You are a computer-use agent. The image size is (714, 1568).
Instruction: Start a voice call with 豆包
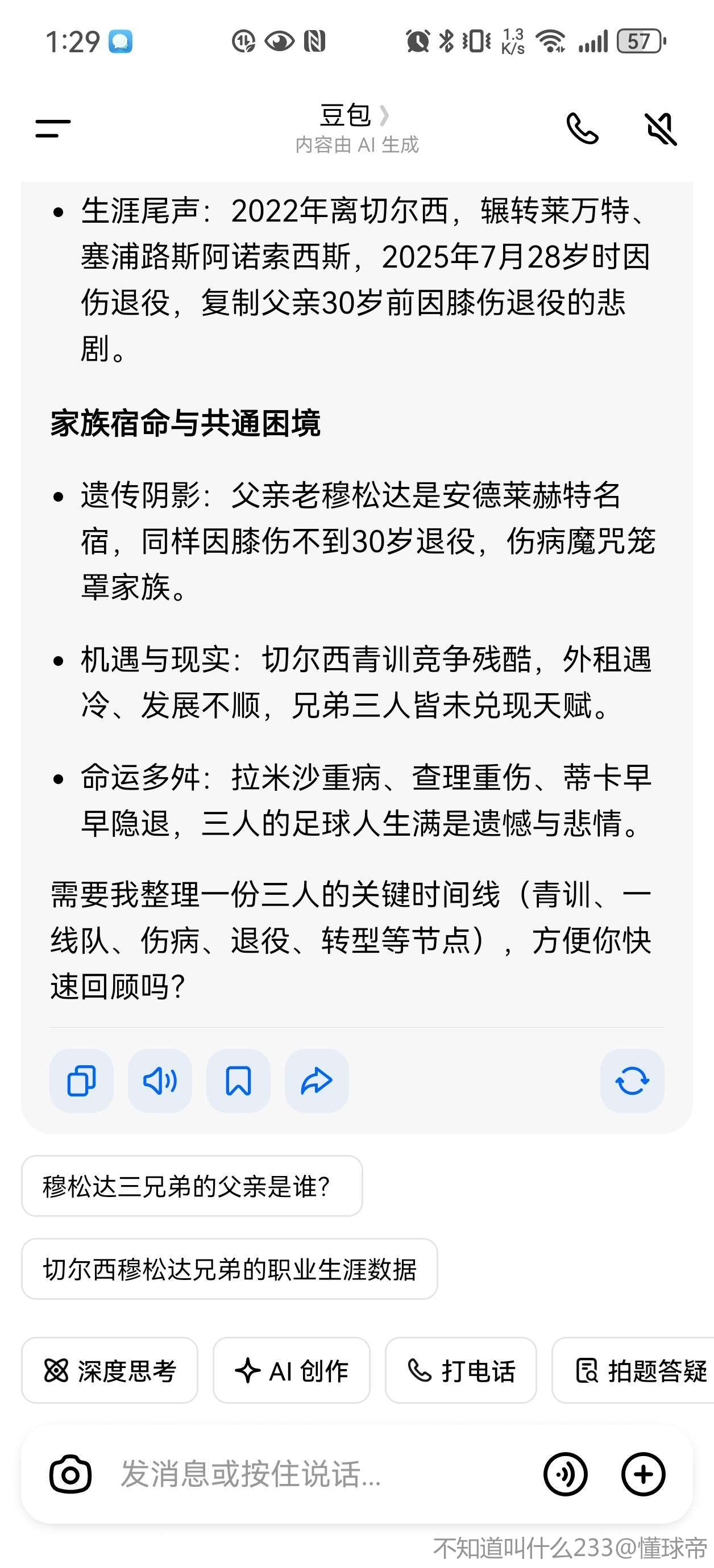(583, 128)
